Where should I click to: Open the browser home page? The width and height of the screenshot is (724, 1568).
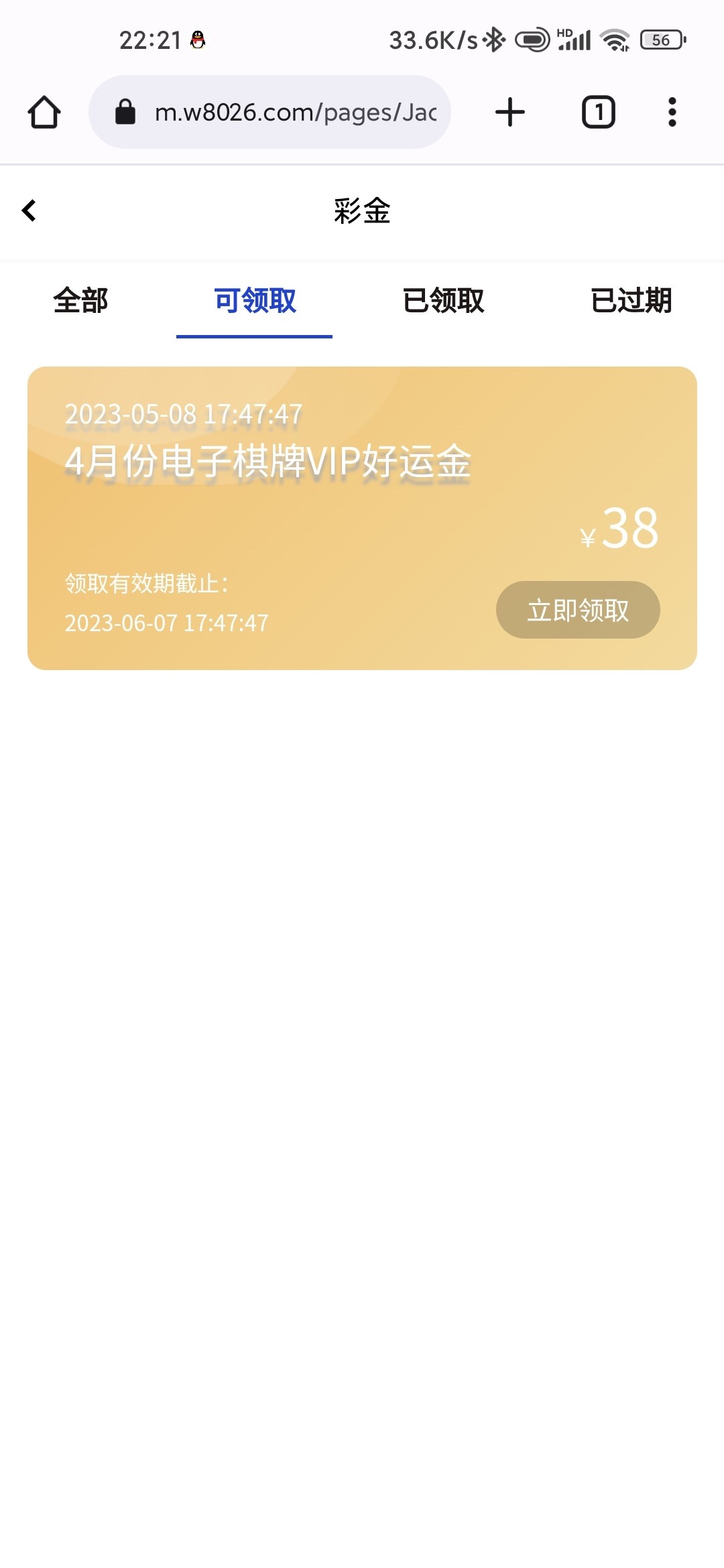pos(44,112)
